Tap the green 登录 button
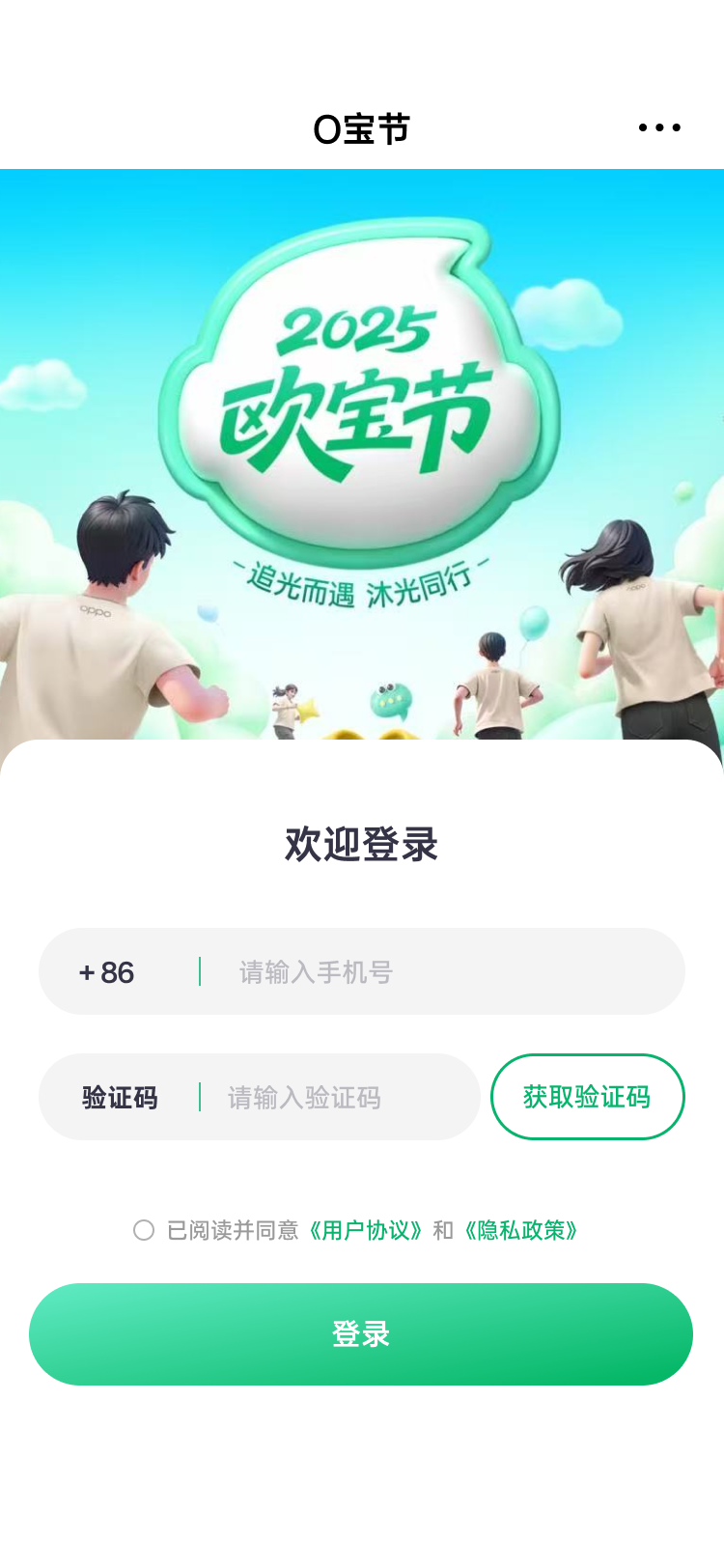Screen dimensions: 724x1568 point(361,1334)
